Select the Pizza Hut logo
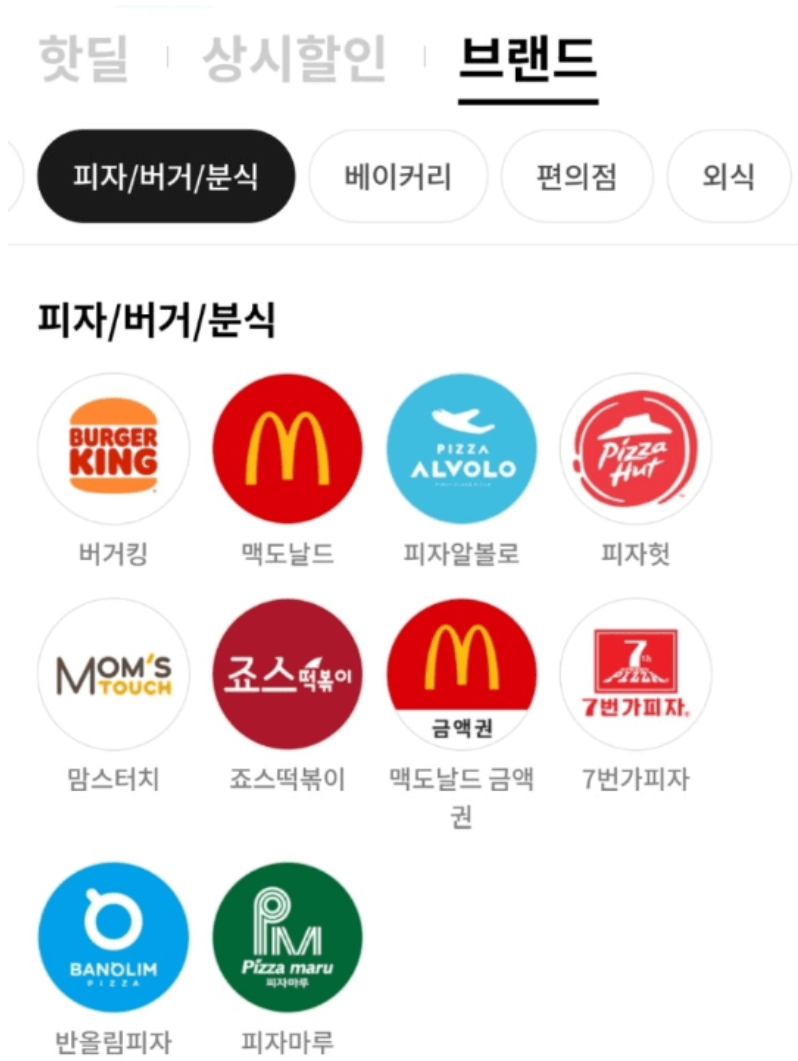798x1061 pixels. tap(635, 447)
